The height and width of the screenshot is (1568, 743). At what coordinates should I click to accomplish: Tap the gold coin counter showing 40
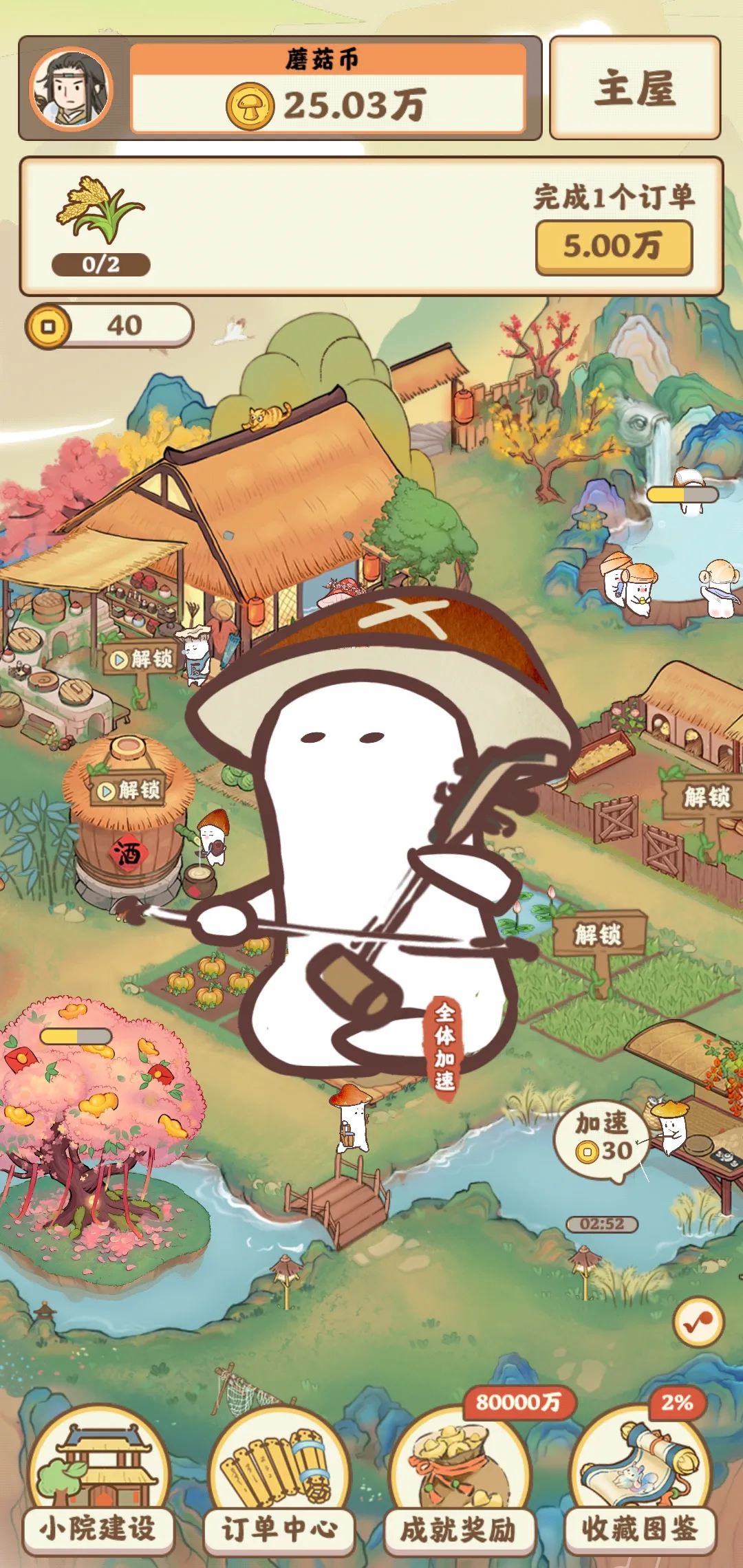[x=110, y=325]
